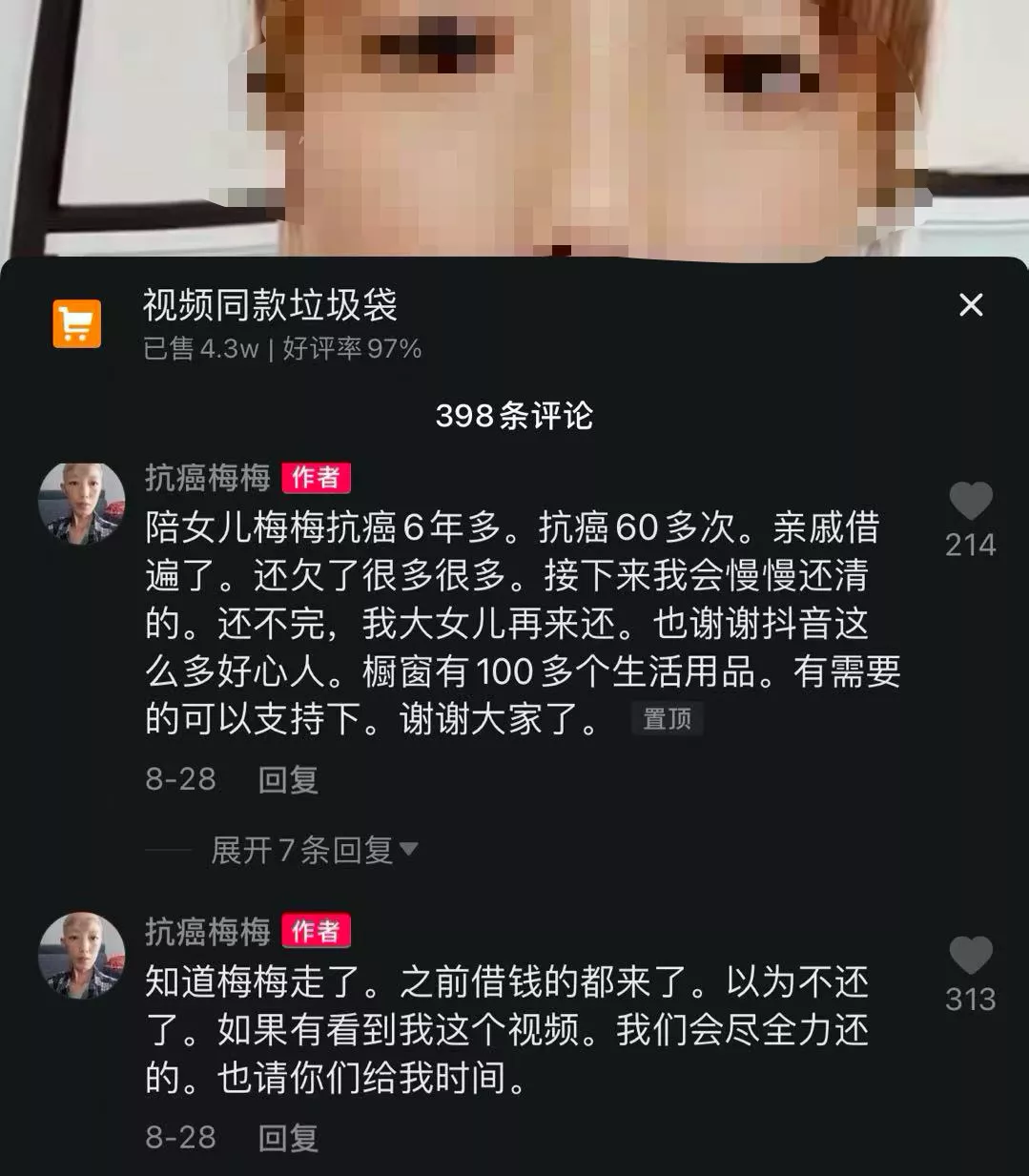Open author avatar on the 知道梅梅走了 comment
This screenshot has height=1176, width=1029.
[x=82, y=957]
